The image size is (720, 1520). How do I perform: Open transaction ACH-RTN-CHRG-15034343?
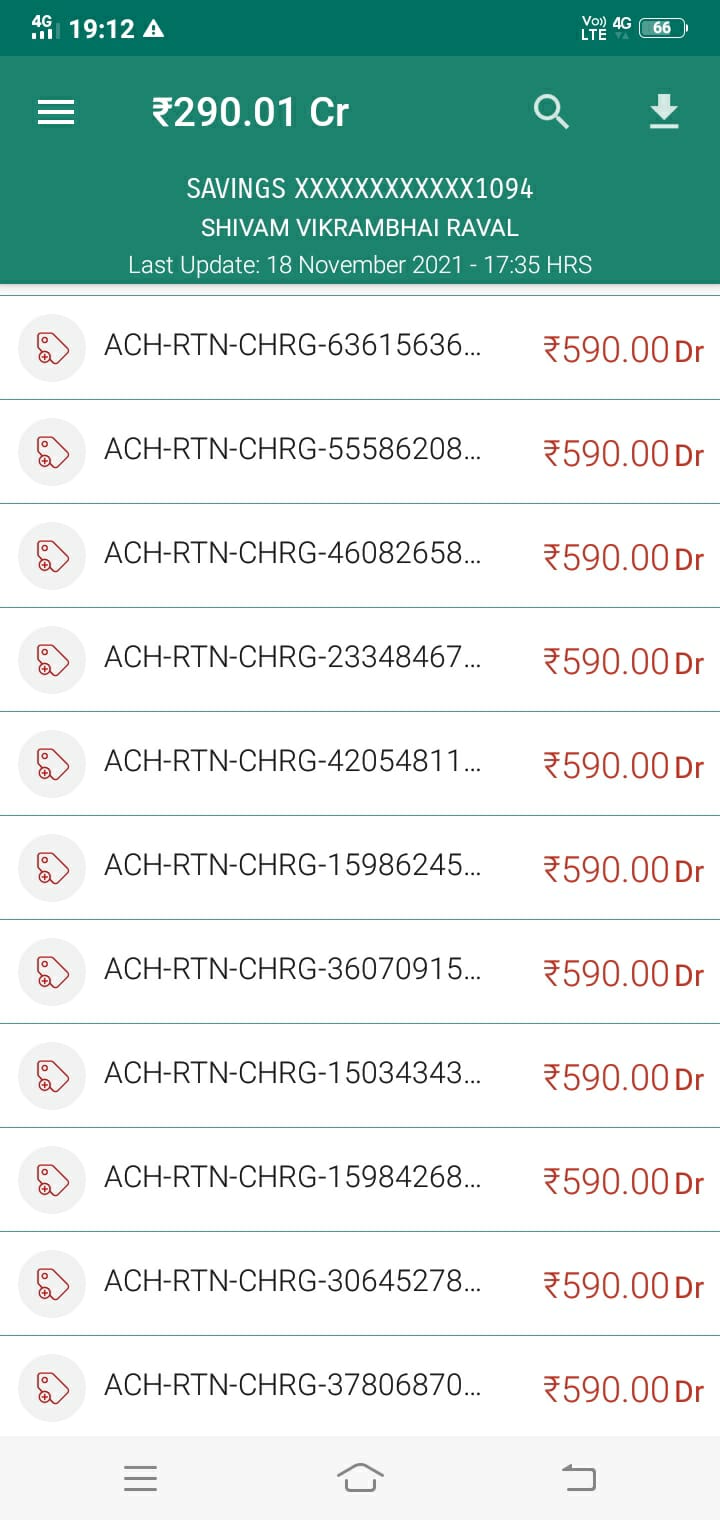pyautogui.click(x=360, y=1076)
